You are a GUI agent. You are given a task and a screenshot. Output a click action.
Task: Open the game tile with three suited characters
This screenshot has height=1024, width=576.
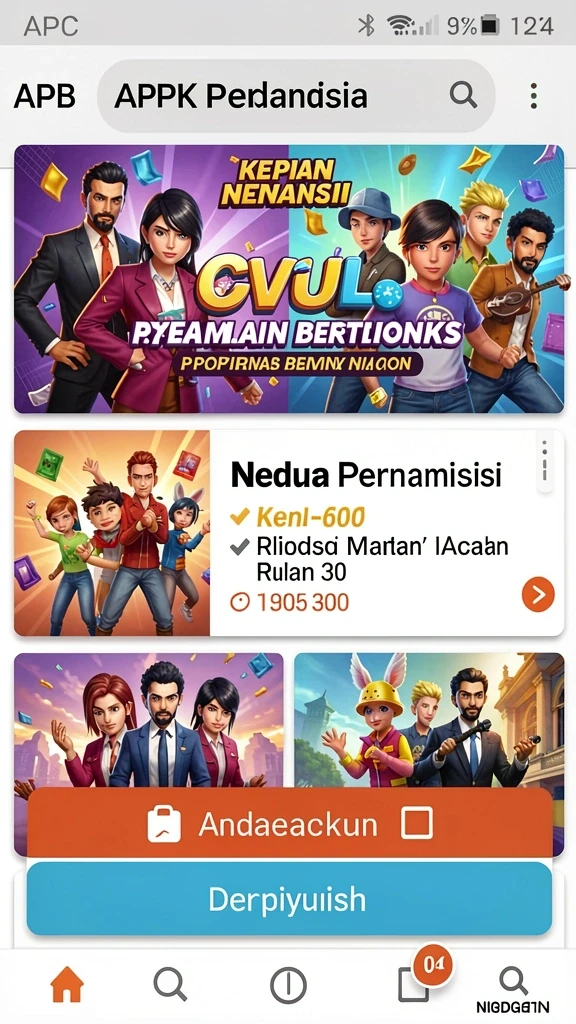coord(149,720)
